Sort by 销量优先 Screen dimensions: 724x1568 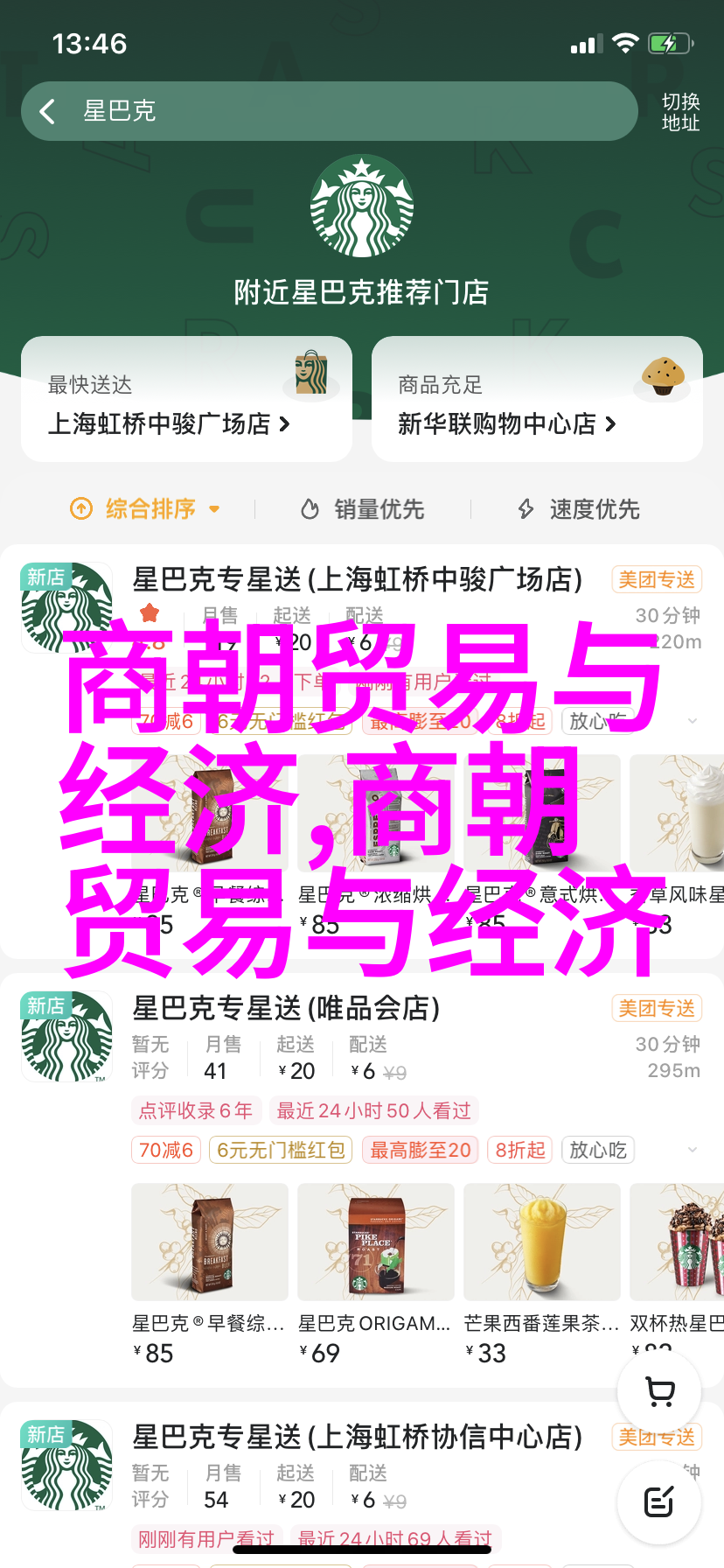click(x=363, y=508)
